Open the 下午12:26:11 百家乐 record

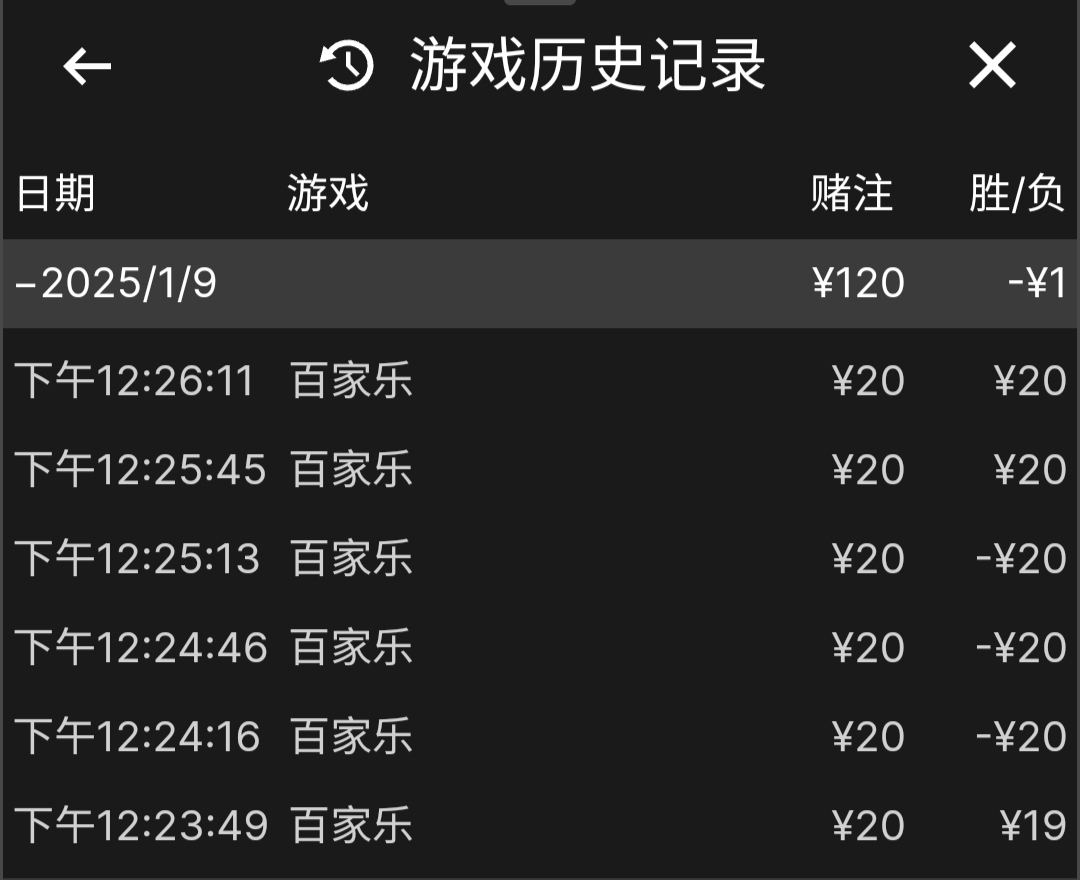(540, 382)
